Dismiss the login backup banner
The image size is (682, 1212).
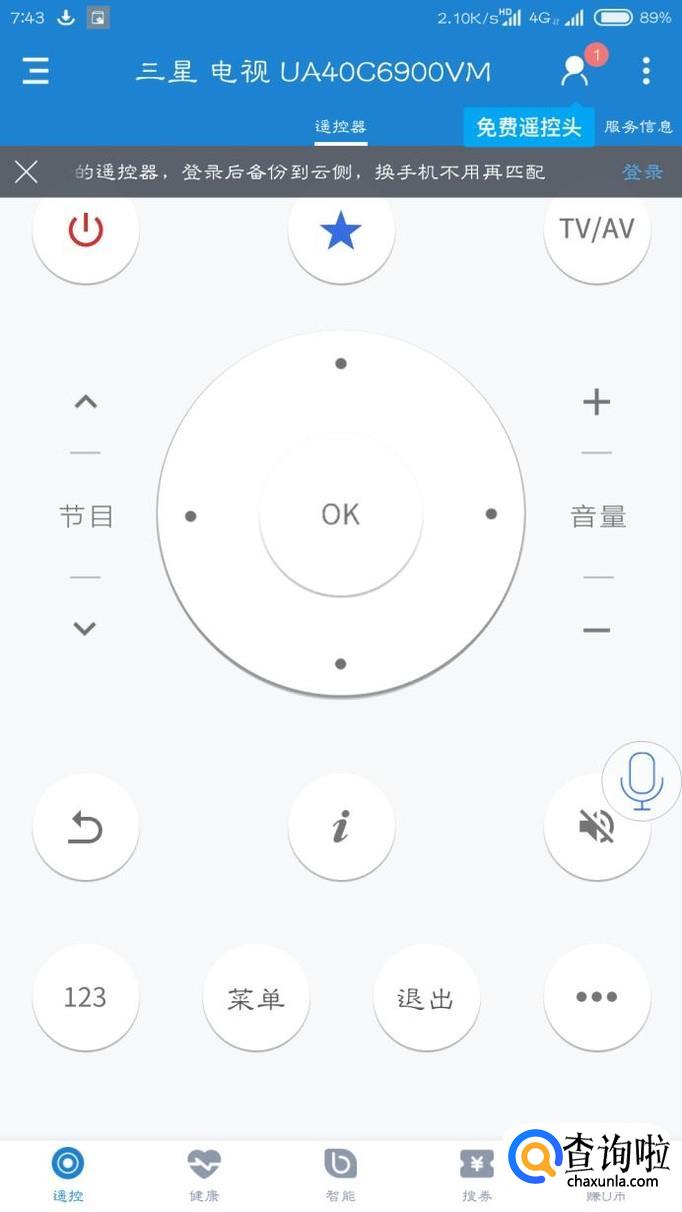pyautogui.click(x=27, y=172)
